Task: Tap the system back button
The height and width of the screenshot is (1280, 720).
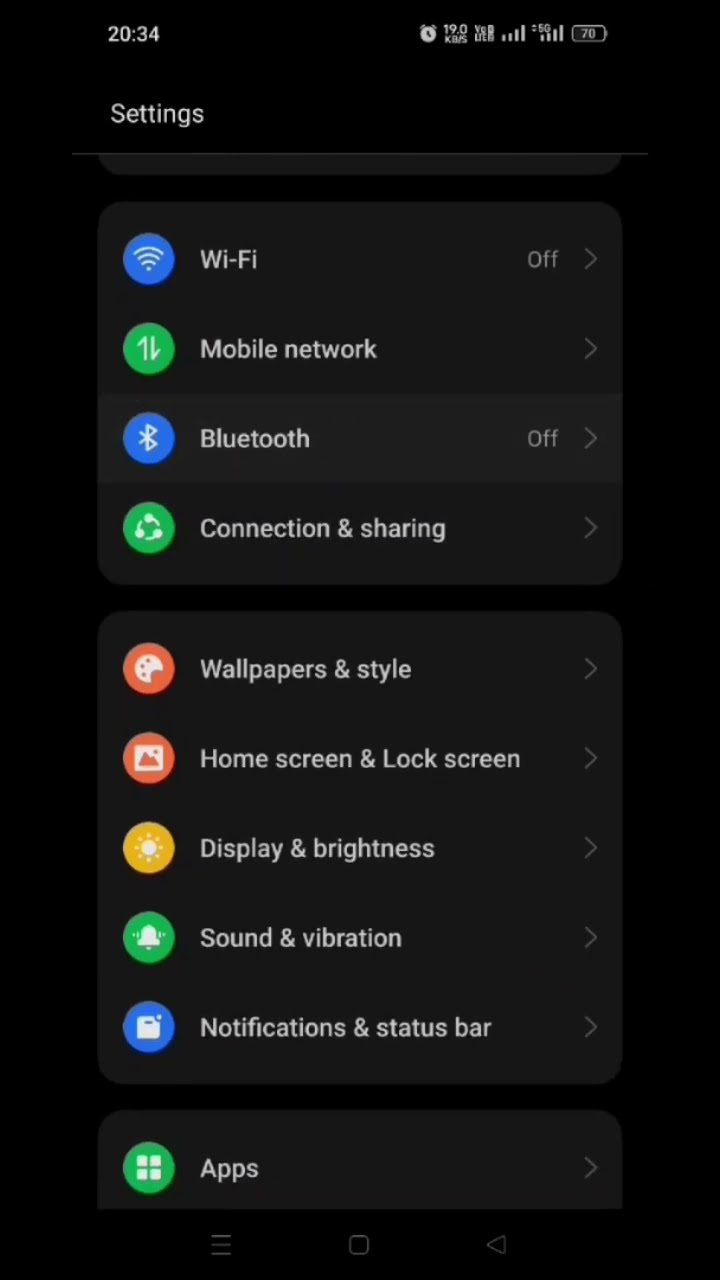Action: (497, 1244)
